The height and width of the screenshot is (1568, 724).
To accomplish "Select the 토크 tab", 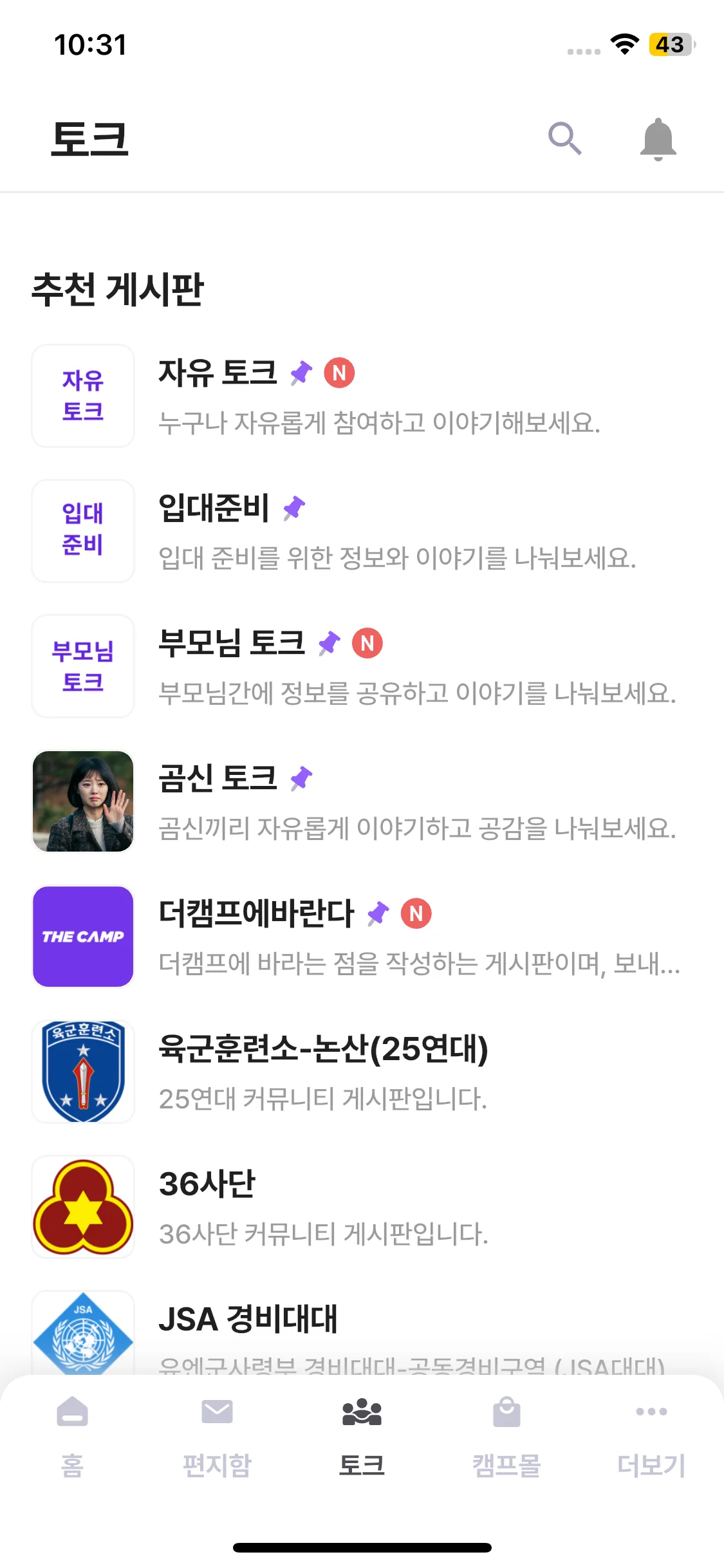I will point(362,1434).
